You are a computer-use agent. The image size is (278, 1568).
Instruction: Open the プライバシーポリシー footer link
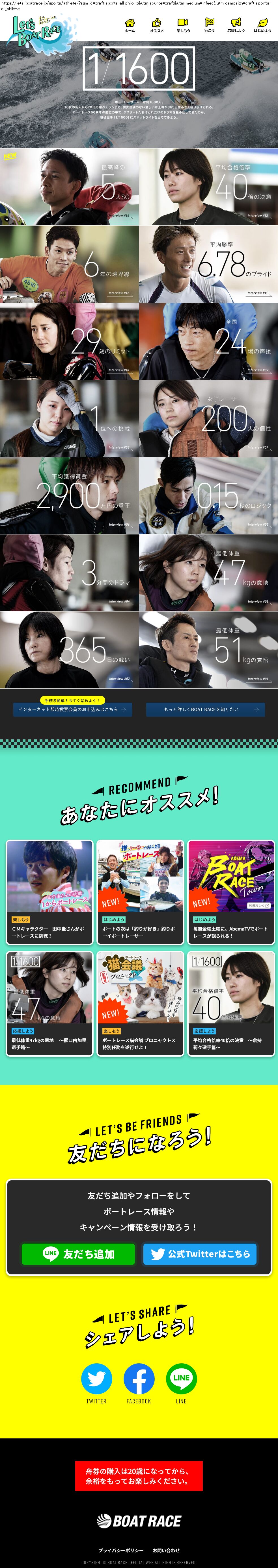pos(121,1550)
